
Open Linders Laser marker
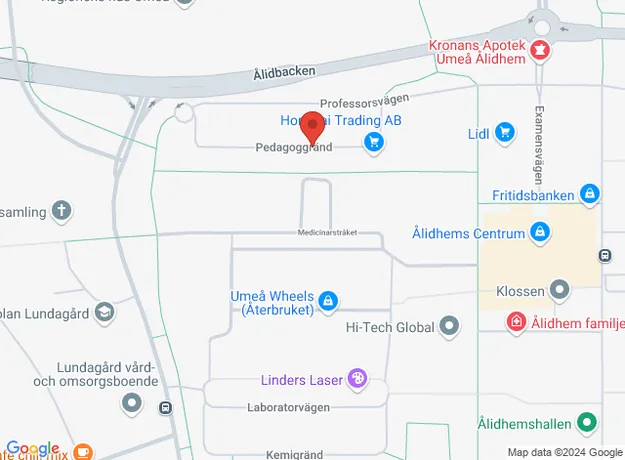[357, 379]
